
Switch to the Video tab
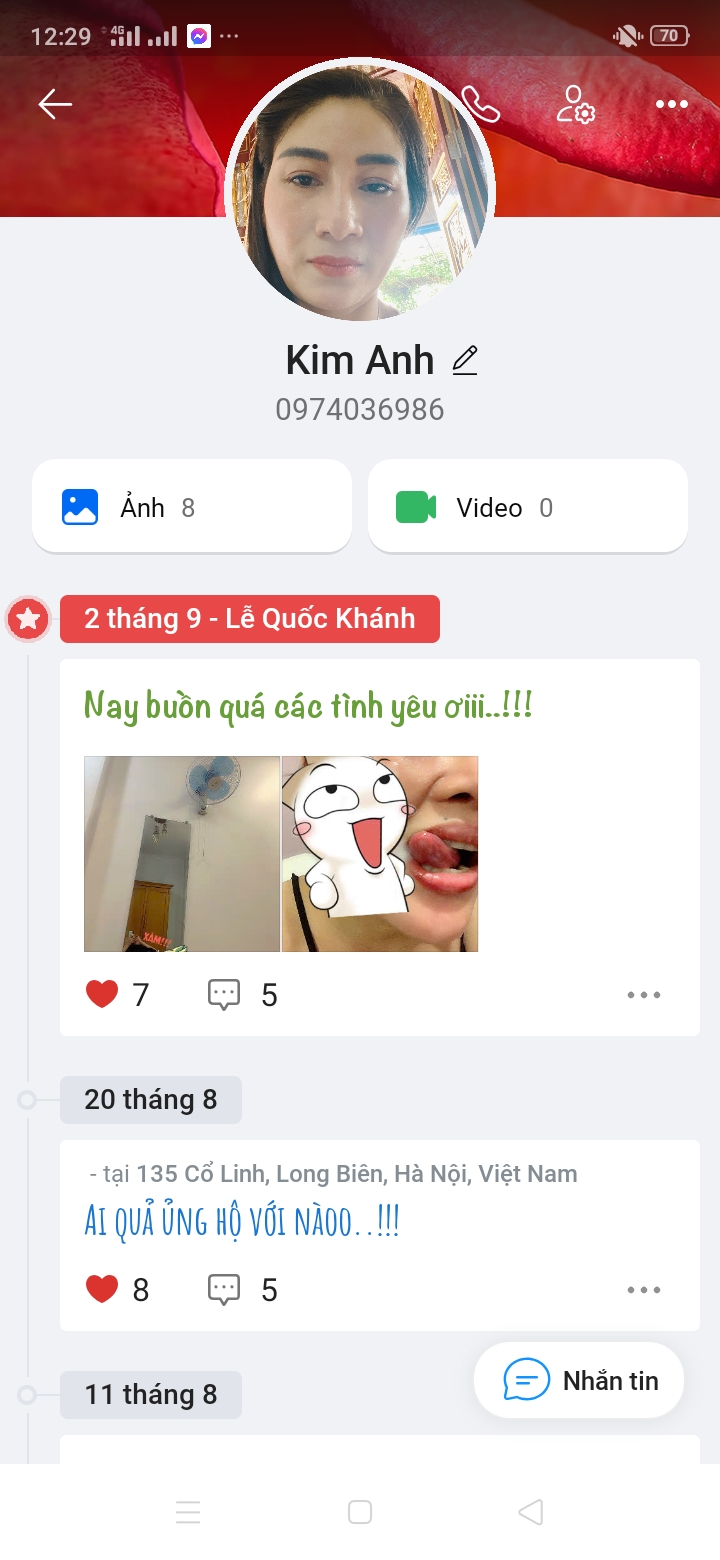click(527, 506)
